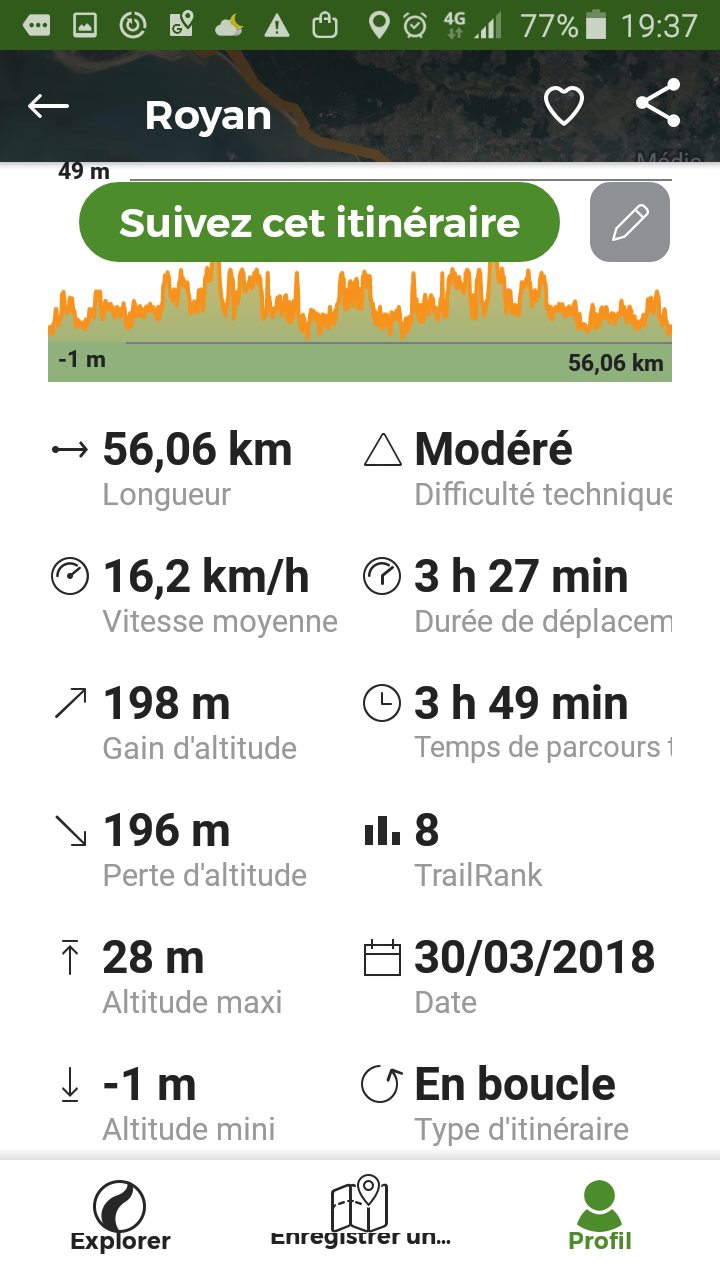Go back using the arrow icon

(x=48, y=106)
